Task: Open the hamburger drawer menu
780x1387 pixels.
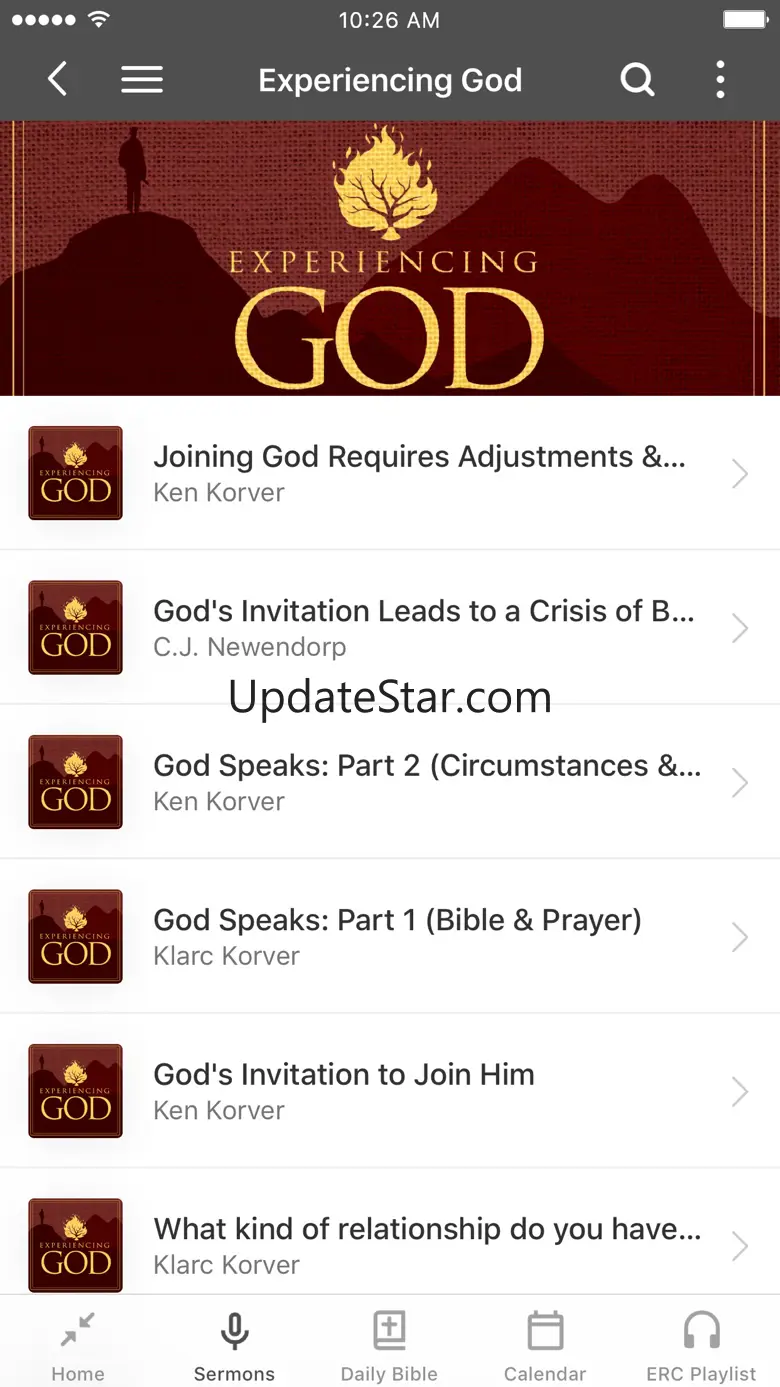Action: 142,80
